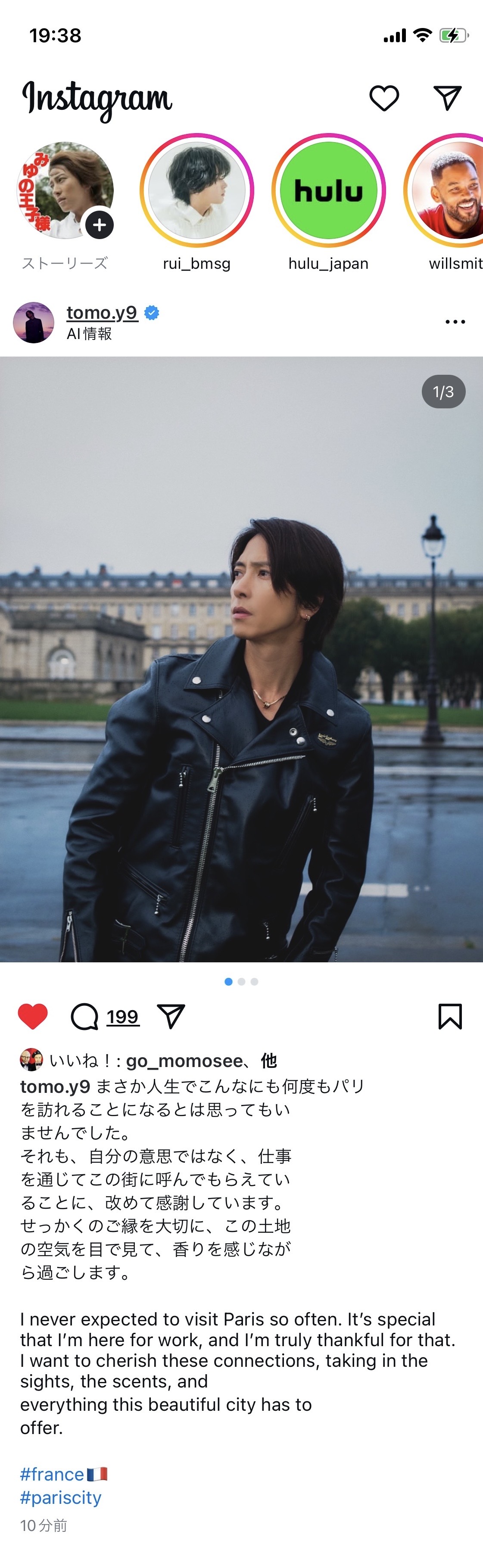Bookmark tomo.y9's post
Screen dimensions: 483x1568
coord(450,1016)
